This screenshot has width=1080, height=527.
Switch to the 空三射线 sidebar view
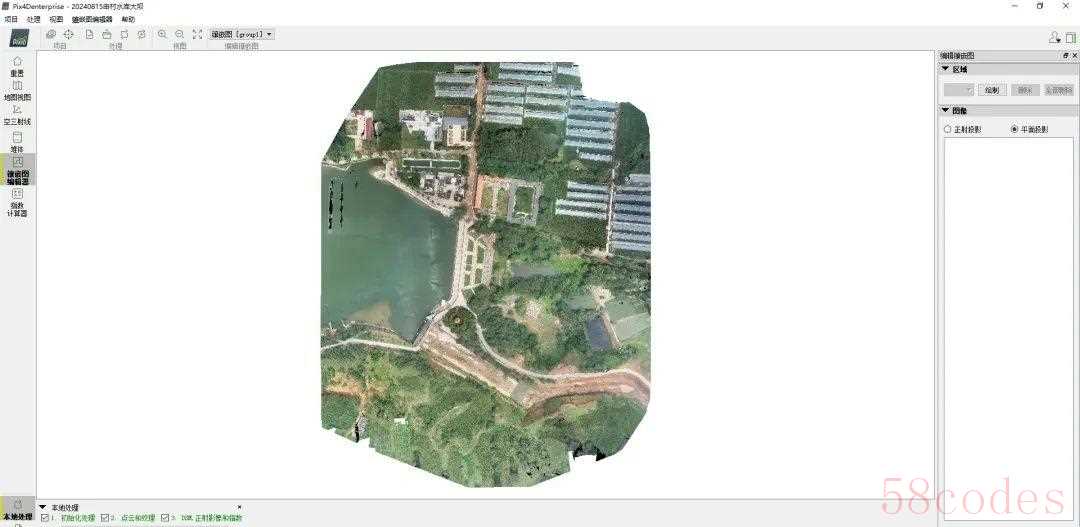[17, 115]
